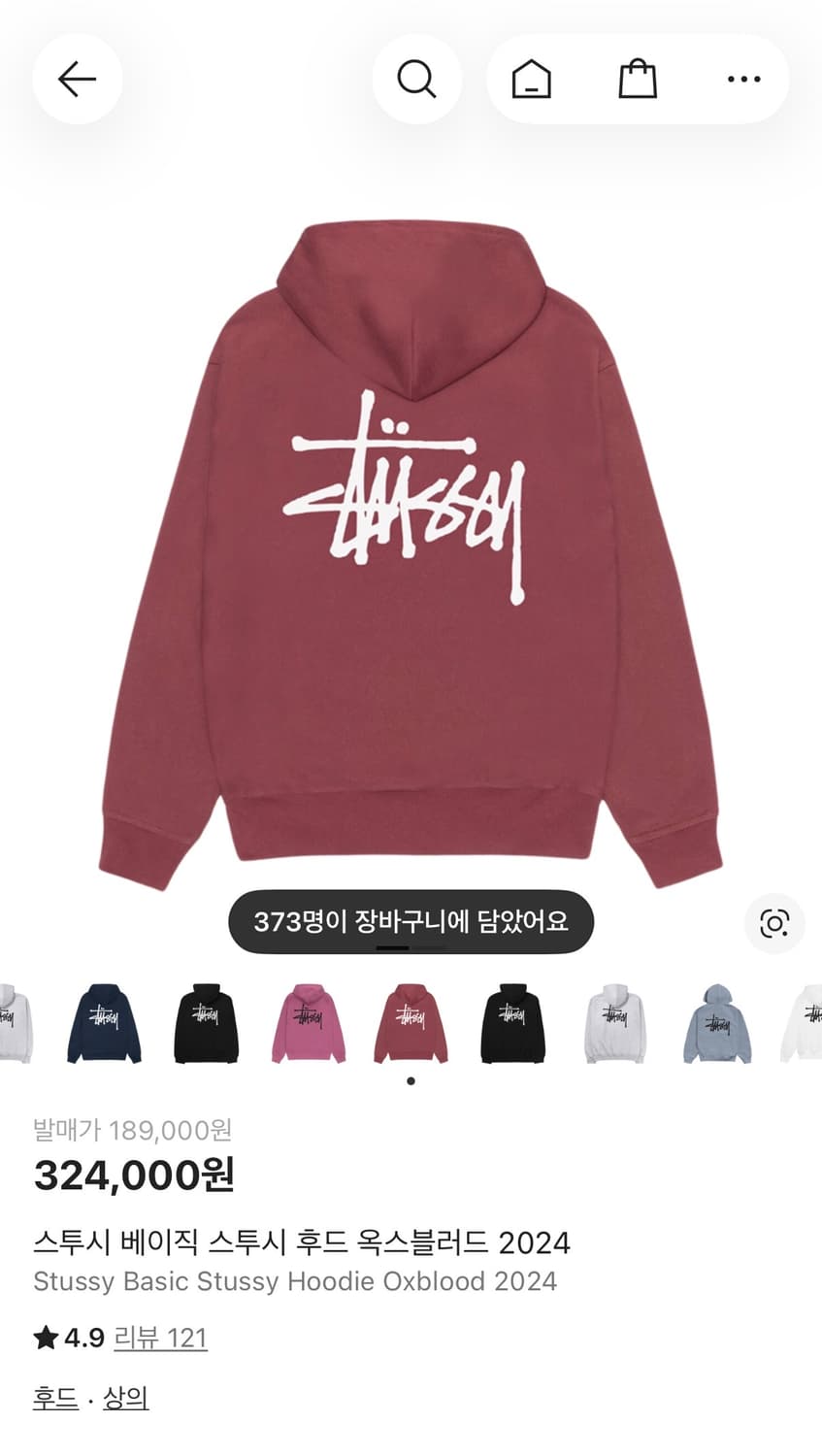Image resolution: width=822 pixels, height=1456 pixels.
Task: Open more options via the ellipsis icon
Action: pyautogui.click(x=742, y=80)
